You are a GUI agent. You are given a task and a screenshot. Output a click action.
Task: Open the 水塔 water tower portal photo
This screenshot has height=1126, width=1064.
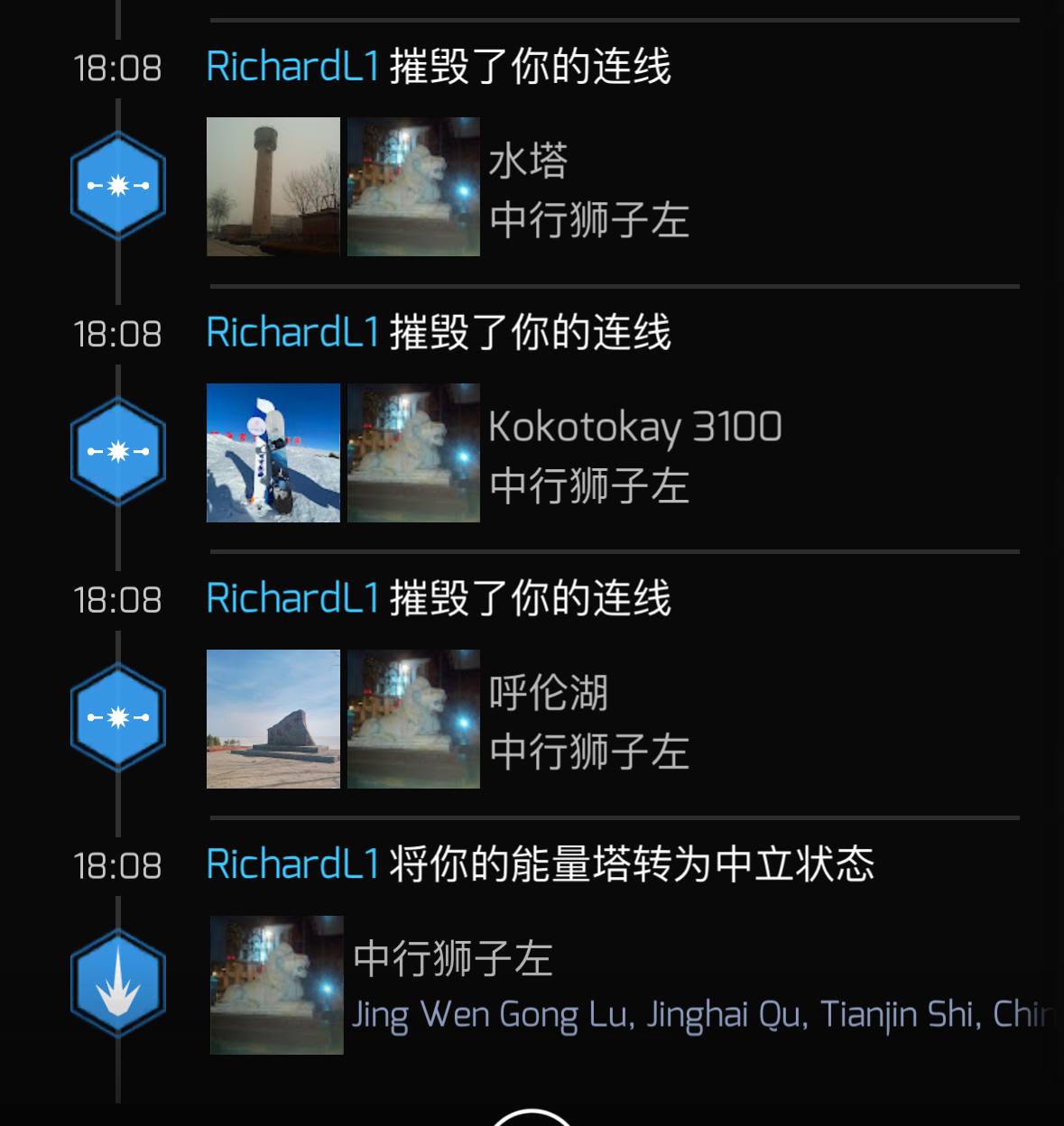(273, 187)
